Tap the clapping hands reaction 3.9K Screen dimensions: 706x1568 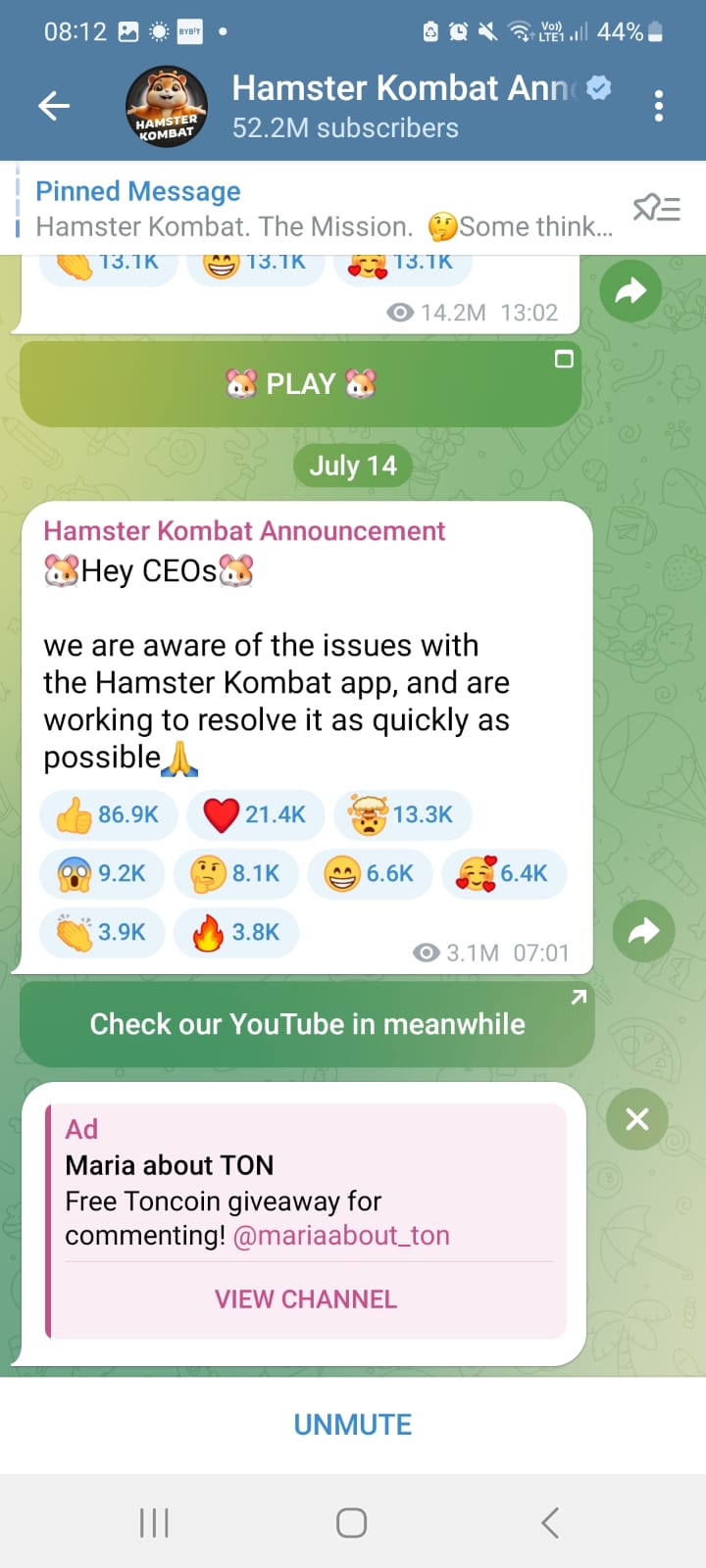[x=102, y=933]
